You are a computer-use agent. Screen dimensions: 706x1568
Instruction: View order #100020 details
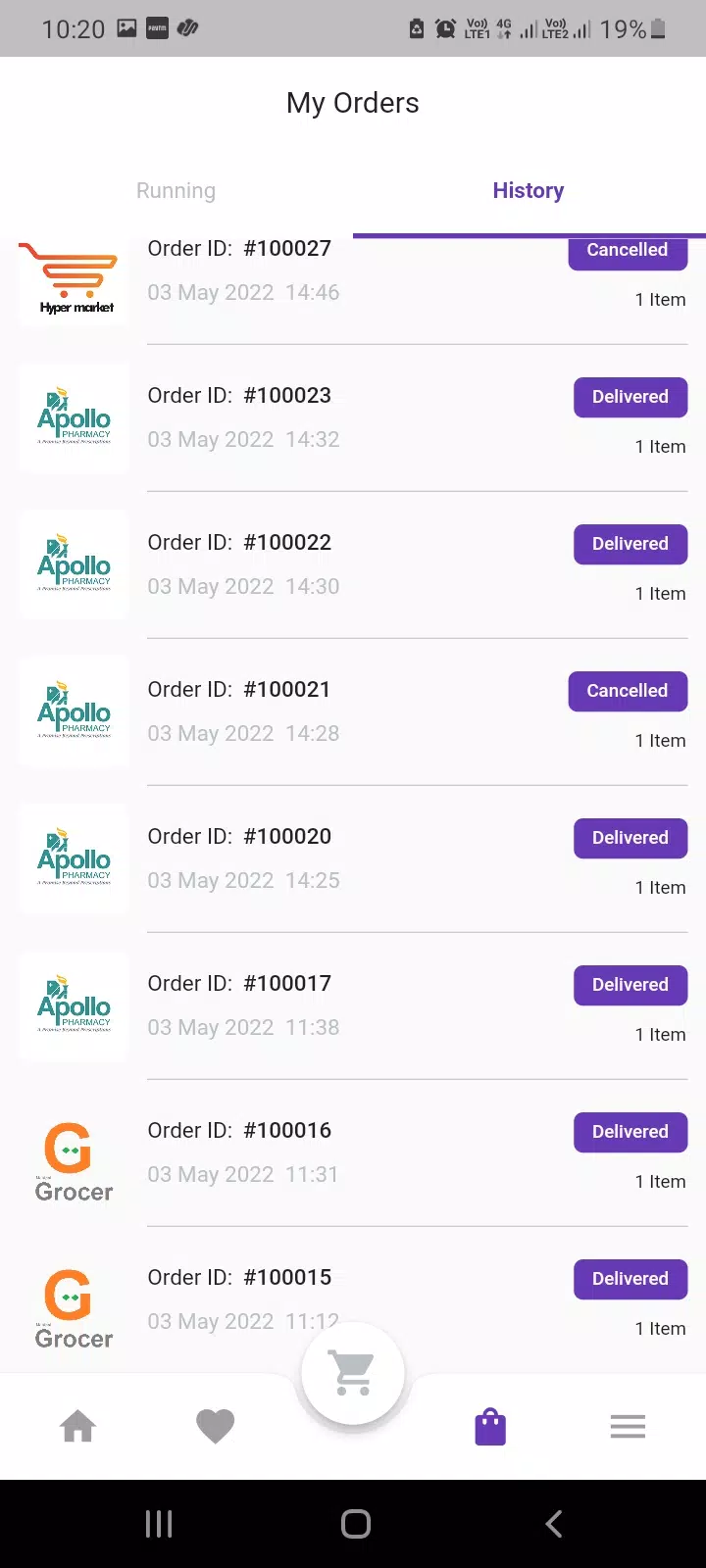pos(353,859)
